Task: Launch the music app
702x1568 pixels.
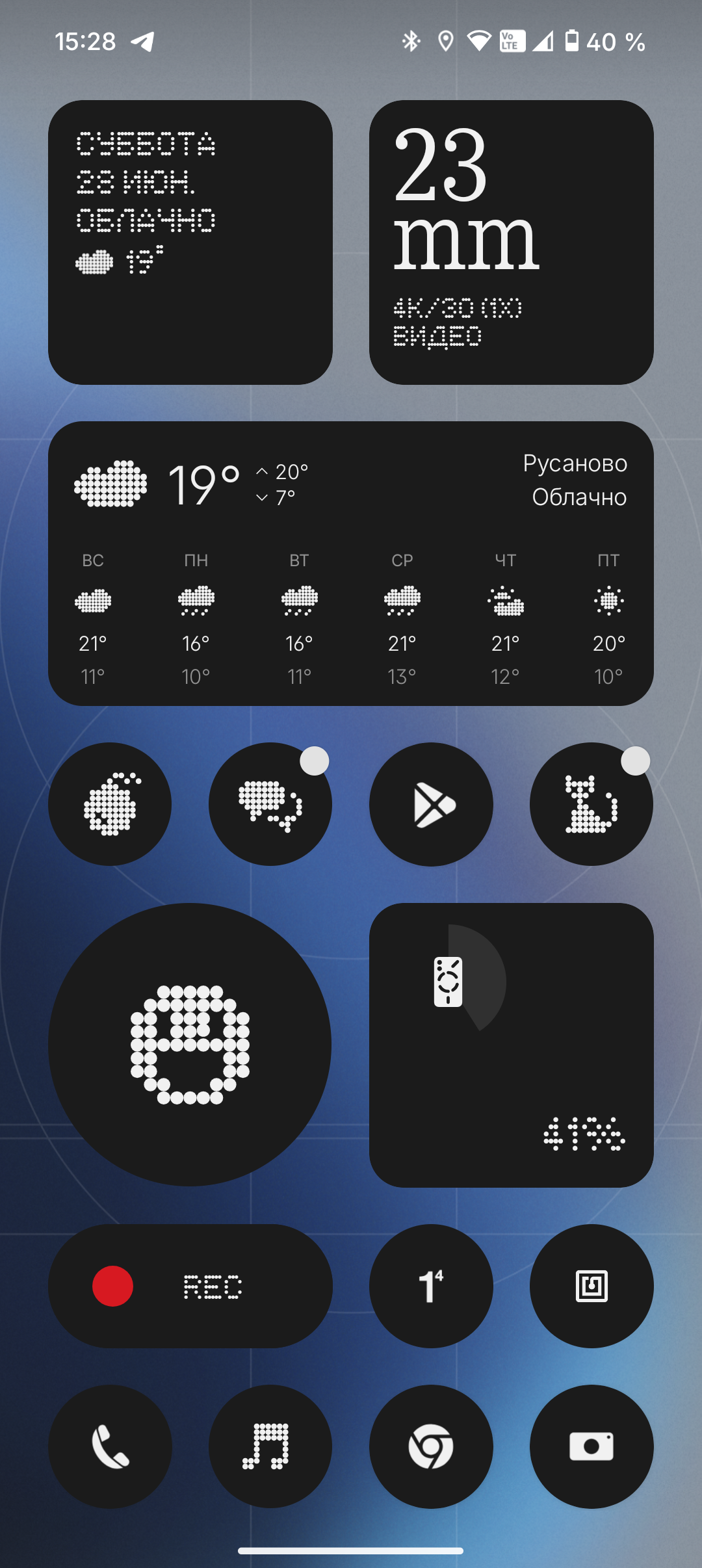Action: (270, 1446)
